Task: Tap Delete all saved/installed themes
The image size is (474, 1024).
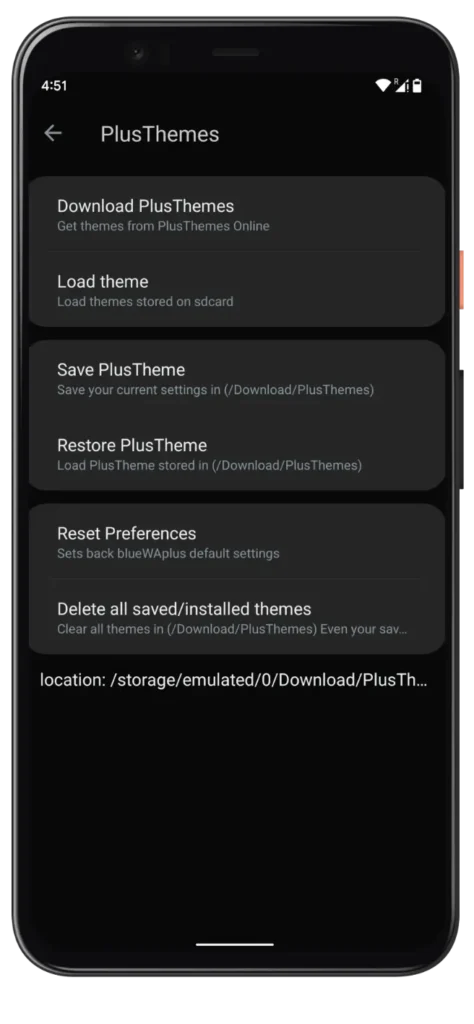Action: click(237, 617)
